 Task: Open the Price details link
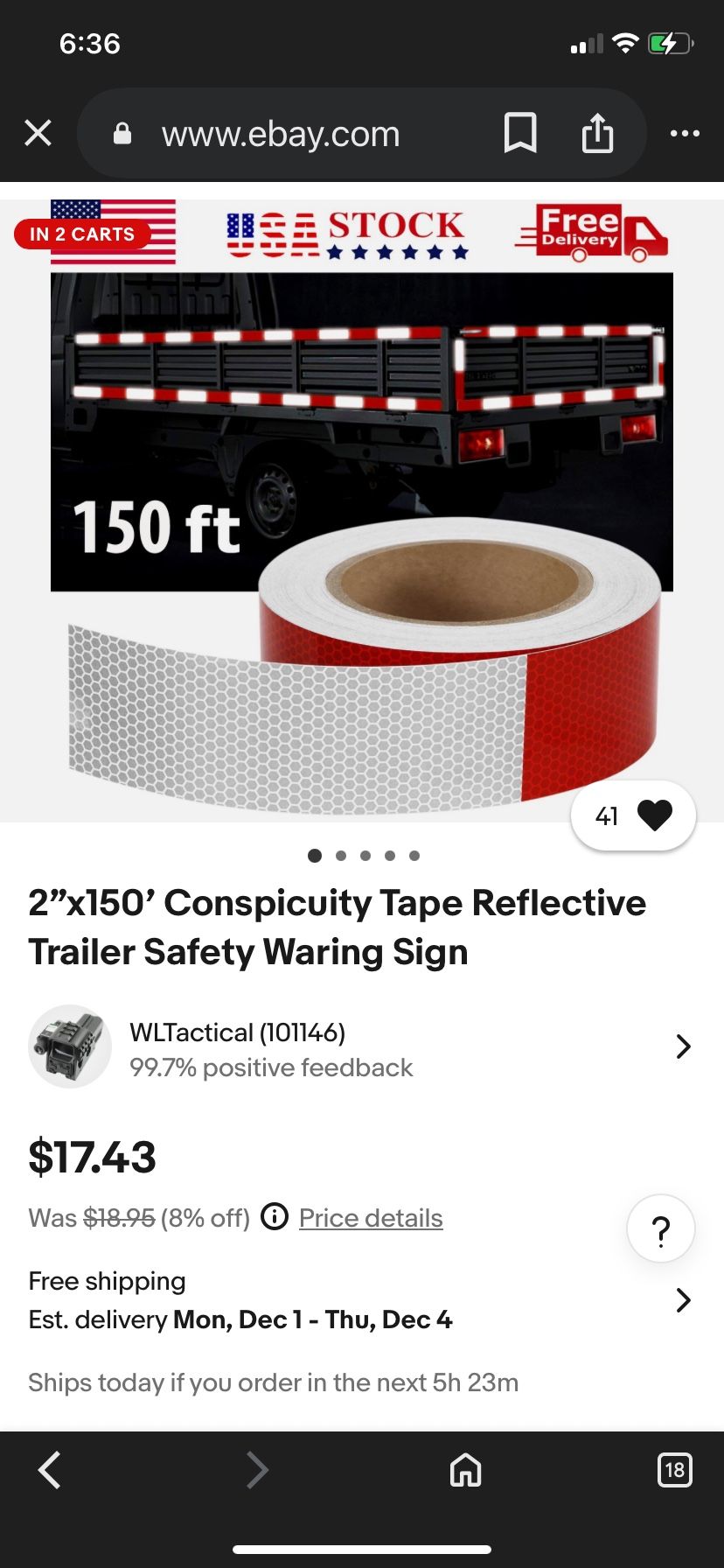point(370,1217)
